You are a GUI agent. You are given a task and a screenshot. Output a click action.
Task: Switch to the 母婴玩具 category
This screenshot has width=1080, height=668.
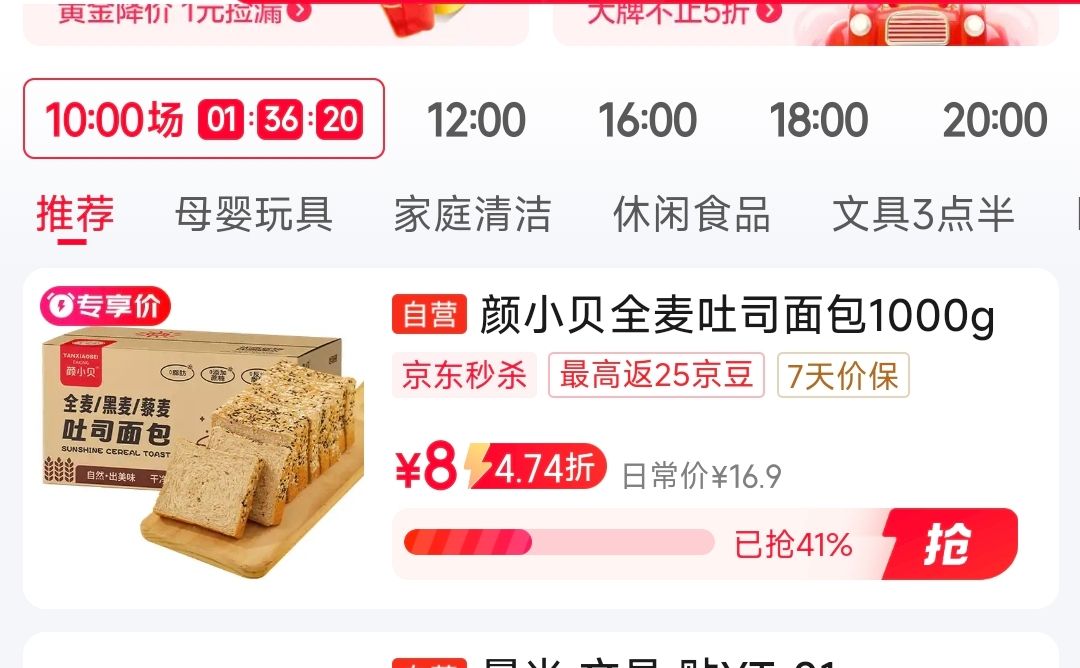point(253,214)
